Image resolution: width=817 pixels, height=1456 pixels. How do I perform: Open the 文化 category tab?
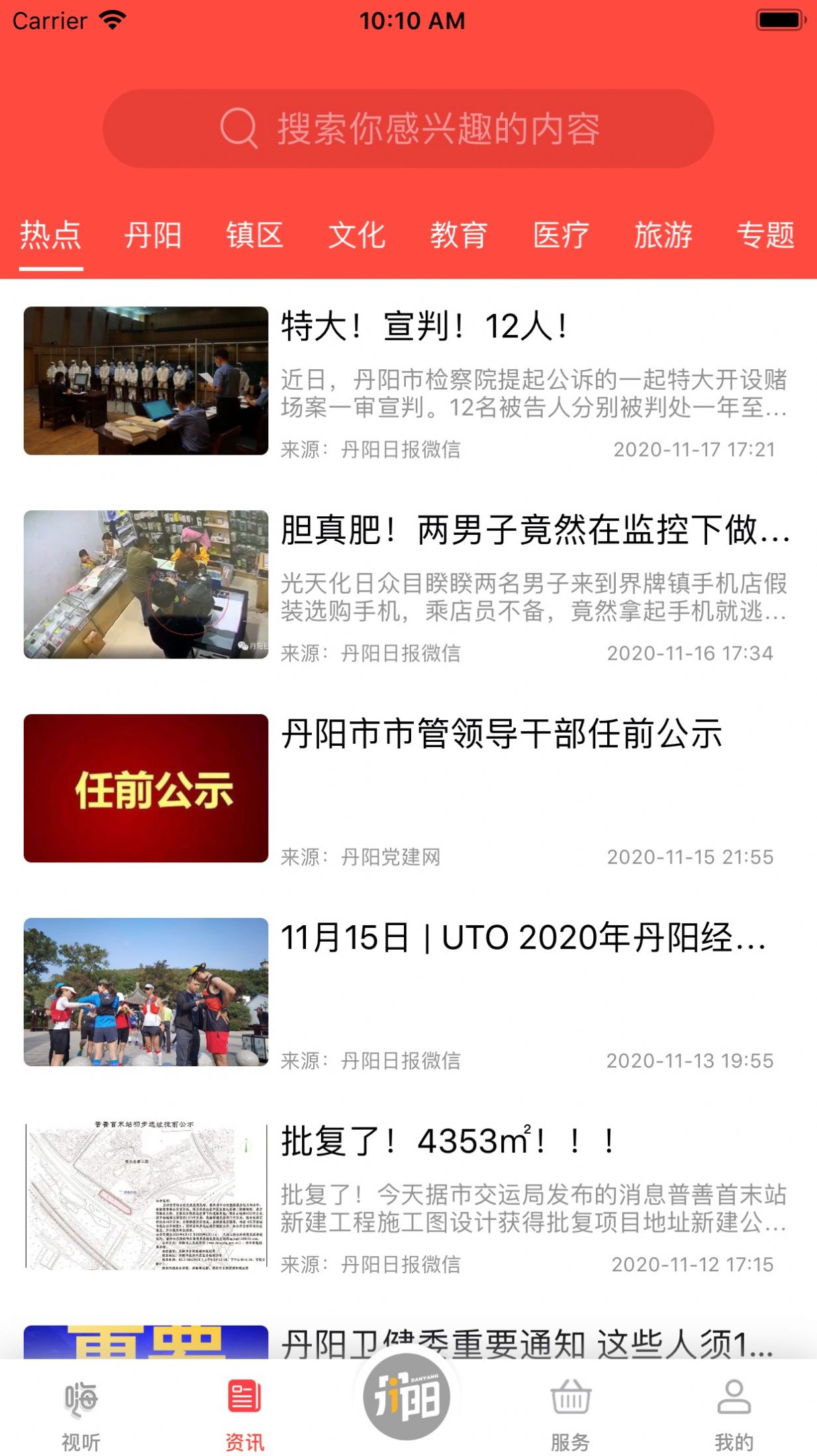pos(357,236)
